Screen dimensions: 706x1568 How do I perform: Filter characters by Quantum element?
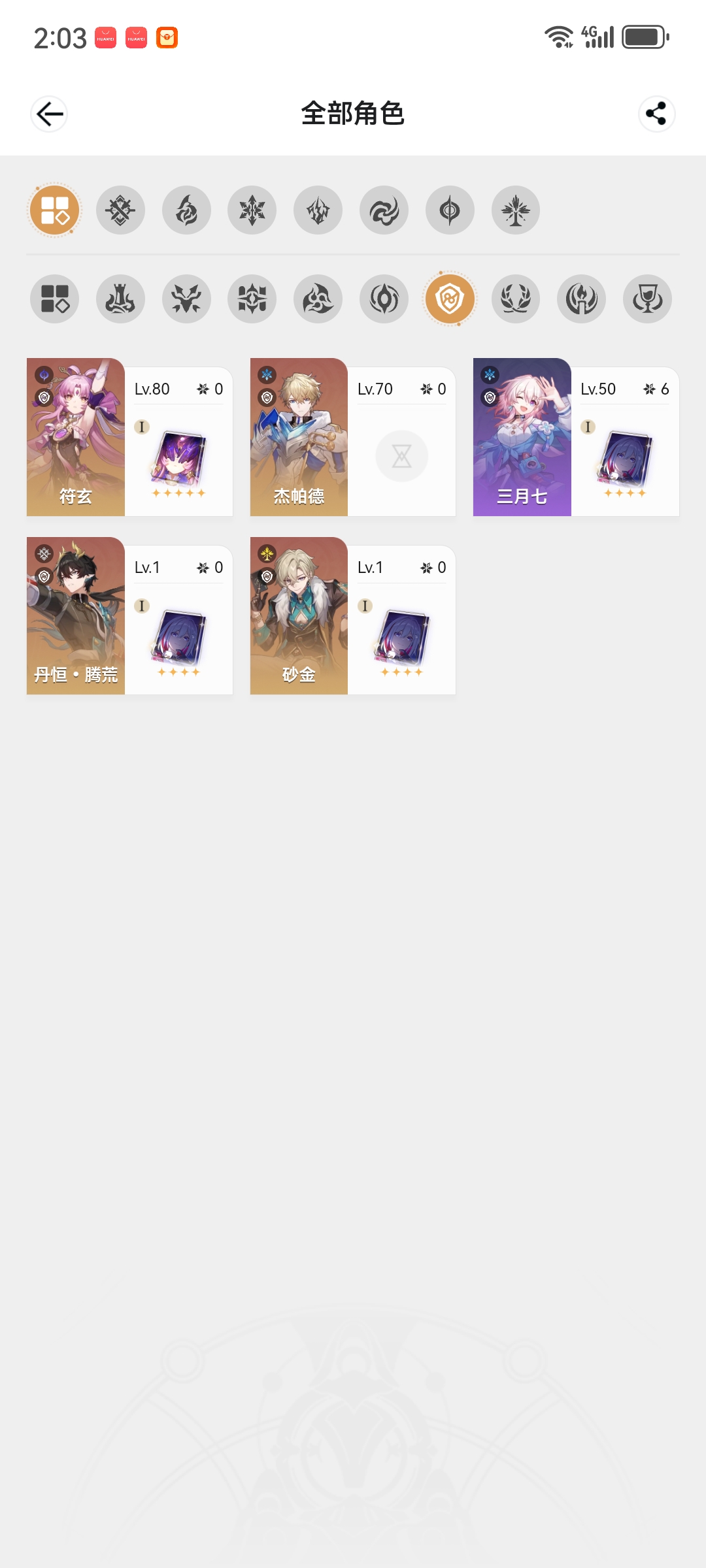[450, 210]
